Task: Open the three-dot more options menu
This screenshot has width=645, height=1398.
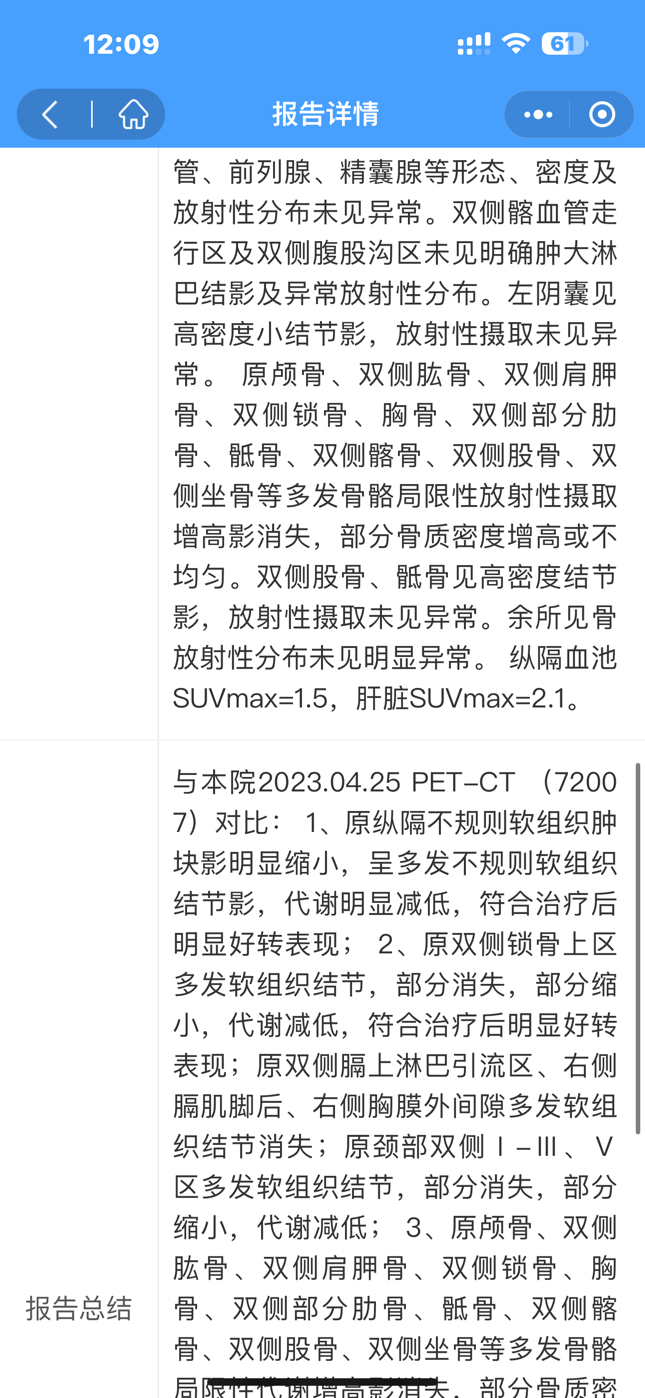Action: pos(538,114)
